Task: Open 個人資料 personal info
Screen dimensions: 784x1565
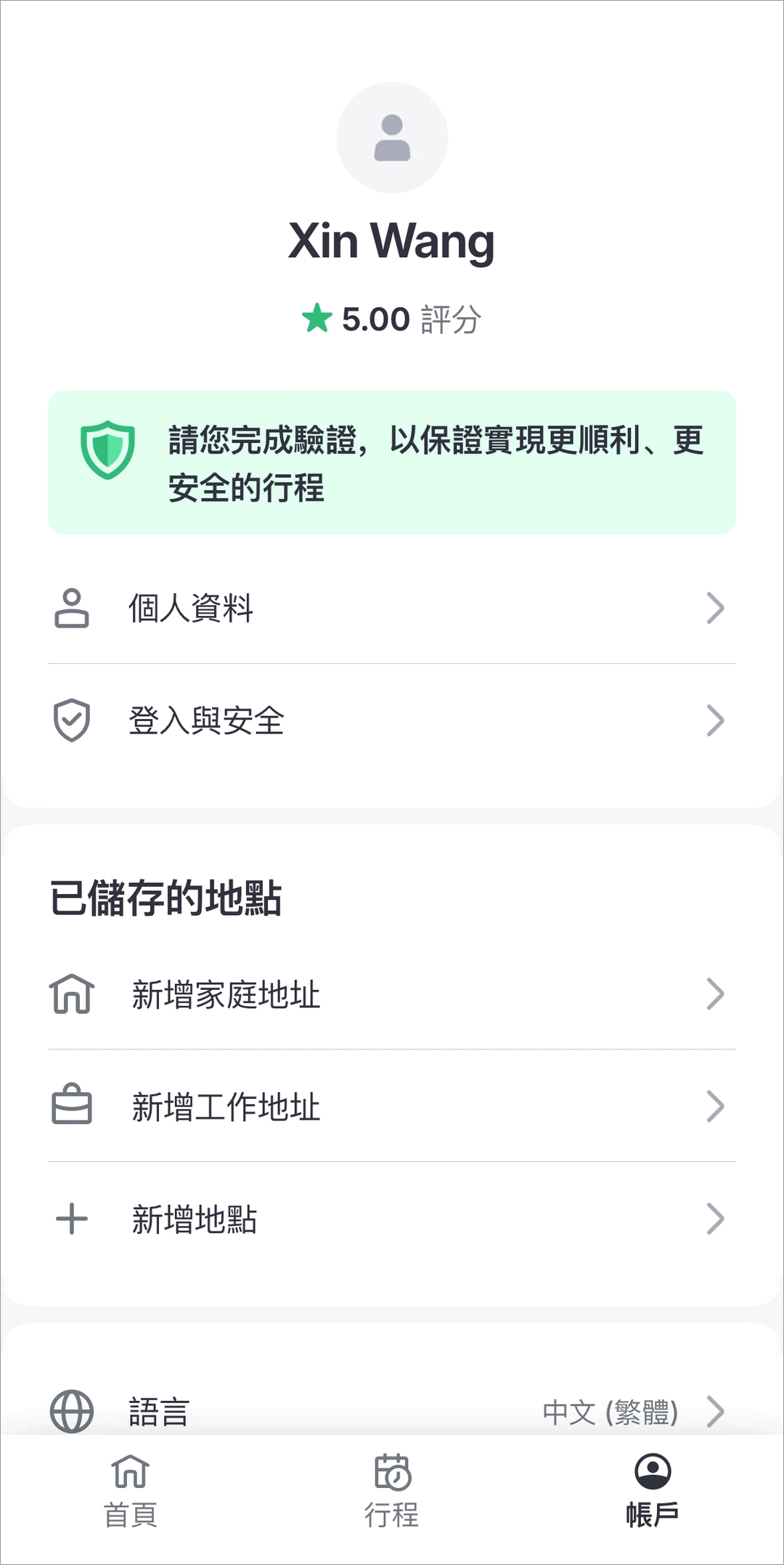Action: point(392,608)
